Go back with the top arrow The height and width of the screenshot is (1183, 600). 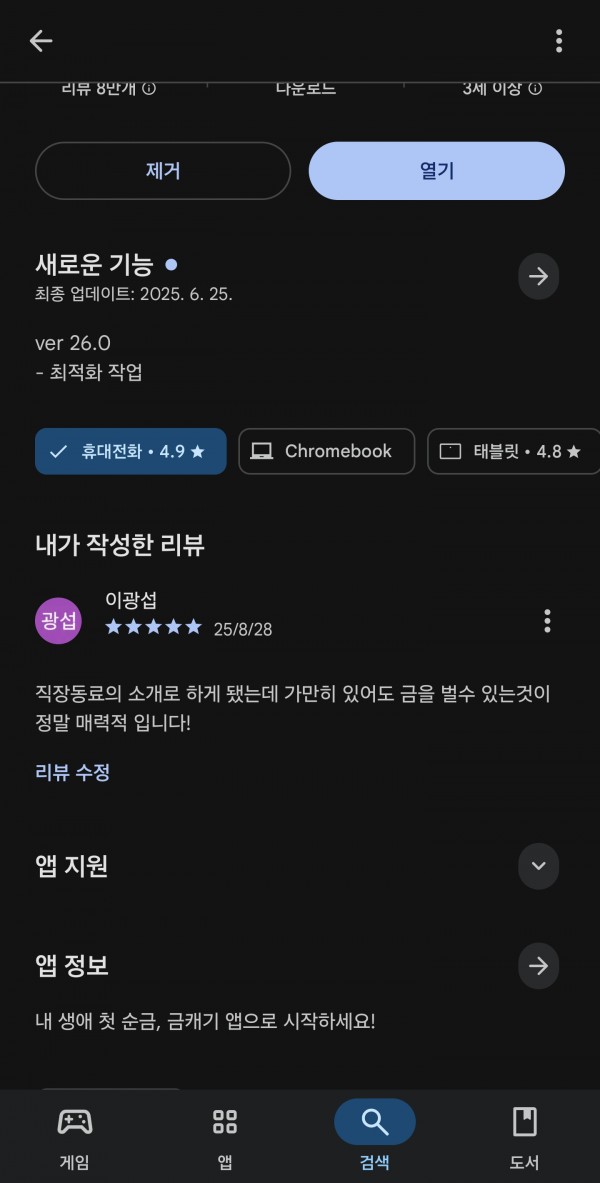coord(41,41)
